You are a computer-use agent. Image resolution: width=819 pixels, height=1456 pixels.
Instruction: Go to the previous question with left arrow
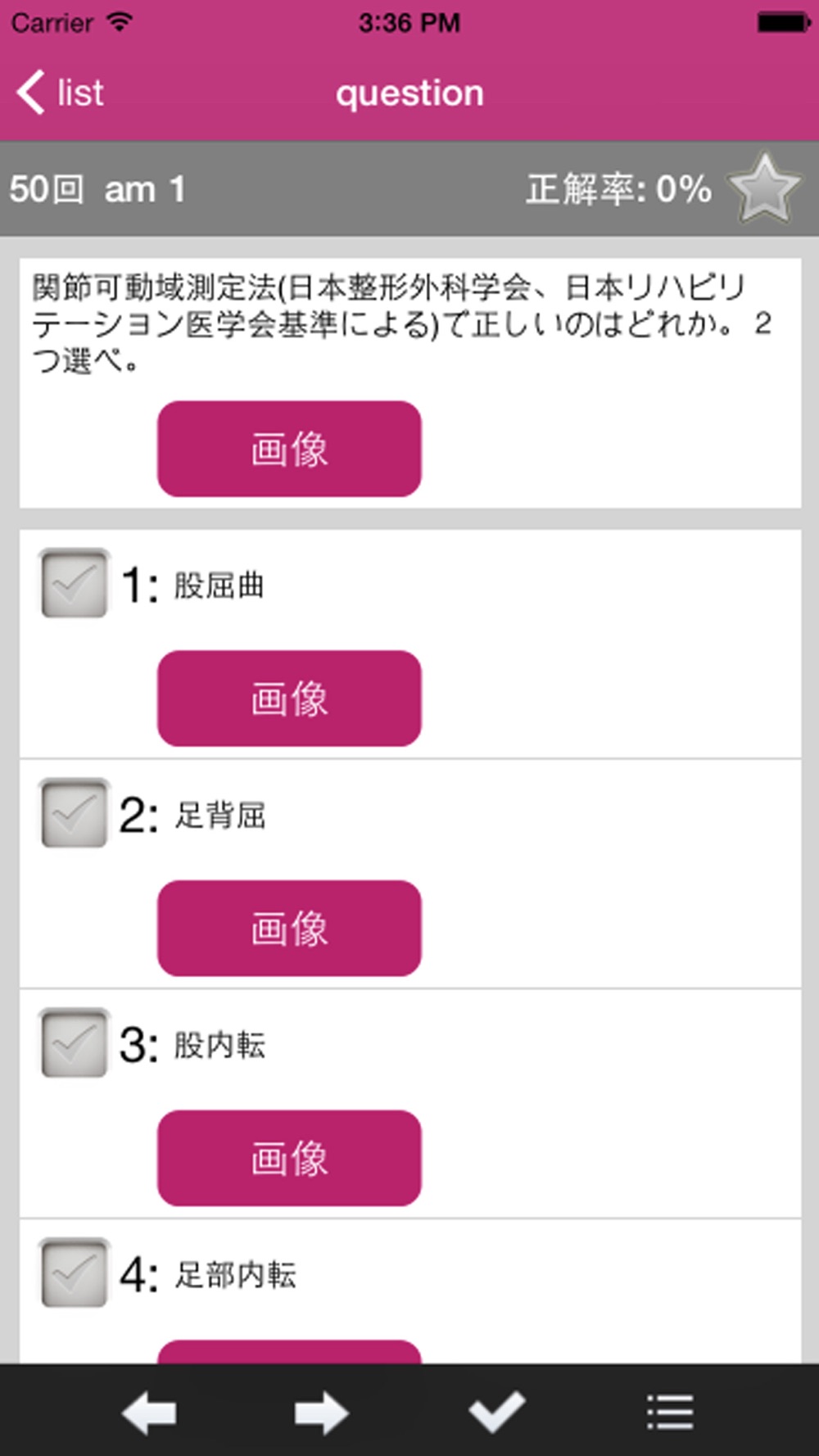click(x=149, y=1413)
